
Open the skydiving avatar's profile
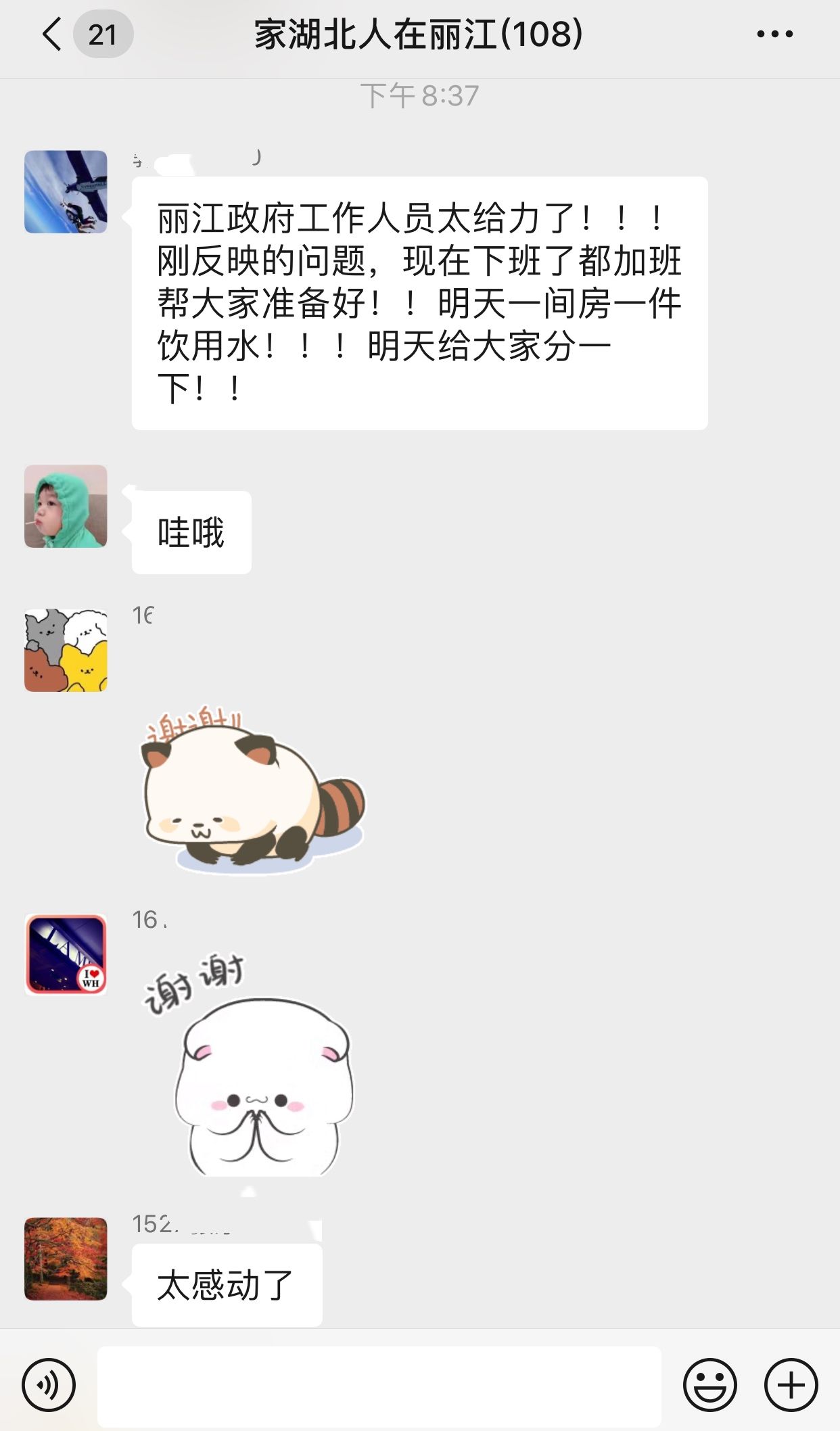coord(66,192)
